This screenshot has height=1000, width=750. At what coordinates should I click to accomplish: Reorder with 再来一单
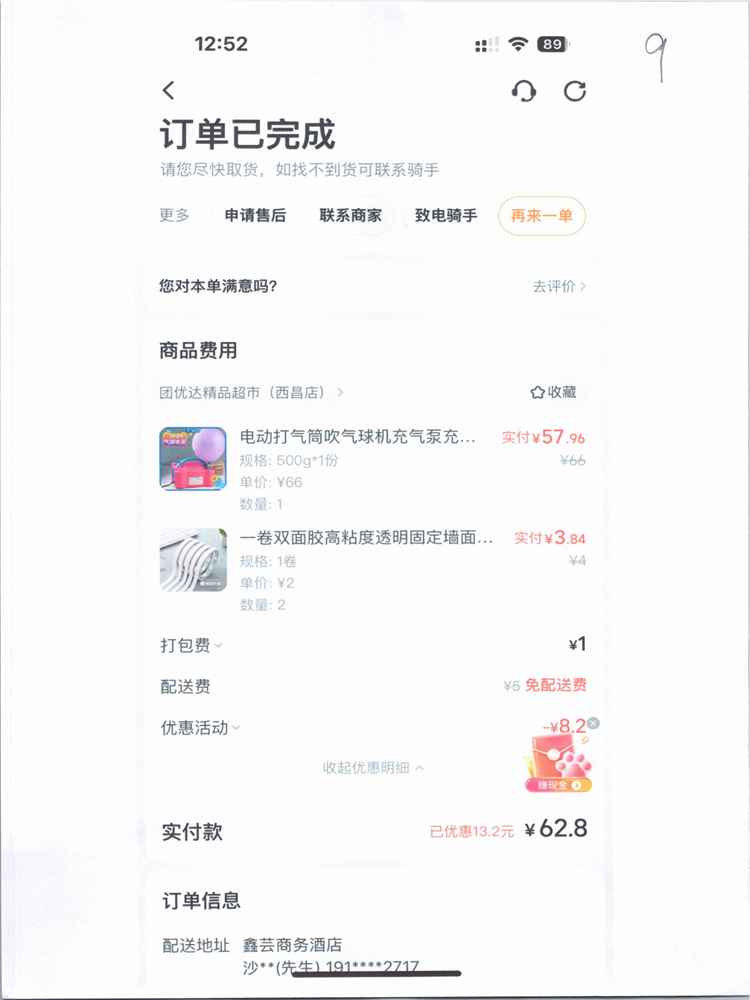coord(541,216)
